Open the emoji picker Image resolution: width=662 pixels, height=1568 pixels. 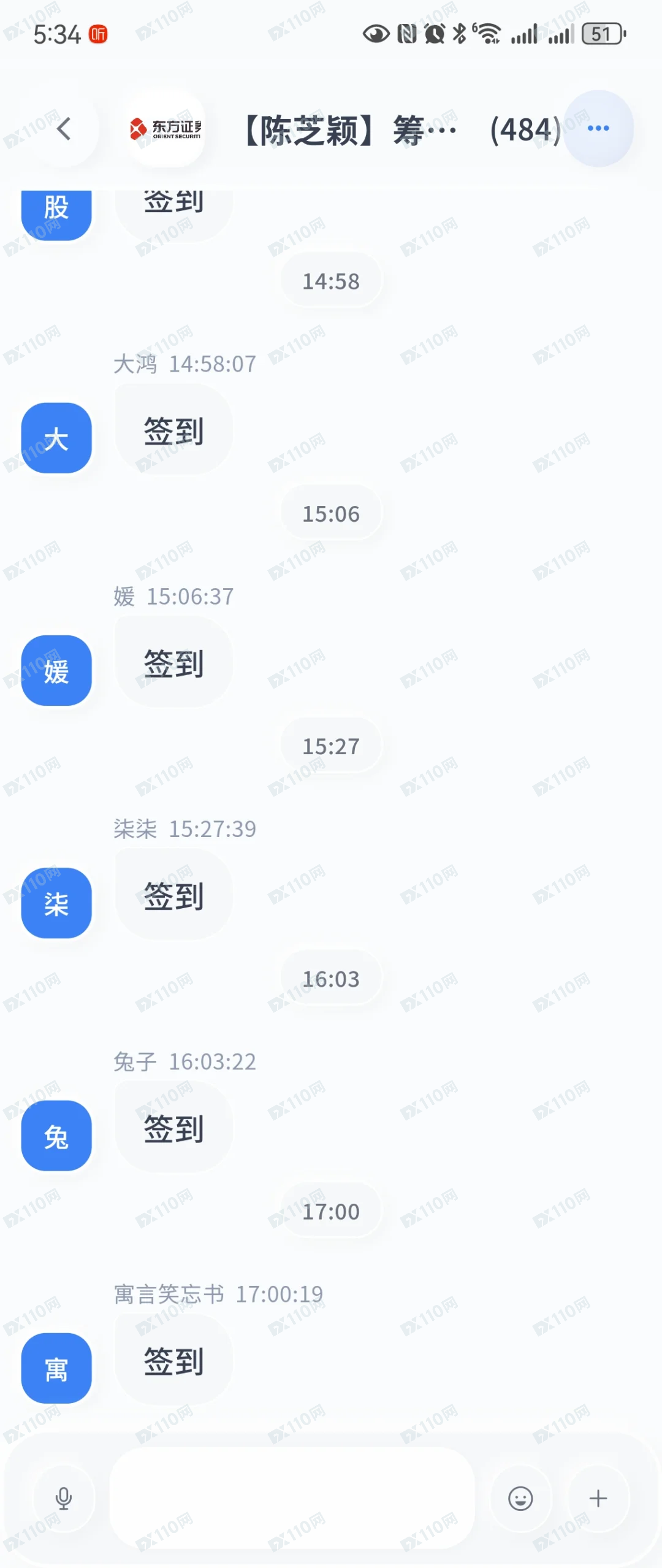pos(520,1498)
